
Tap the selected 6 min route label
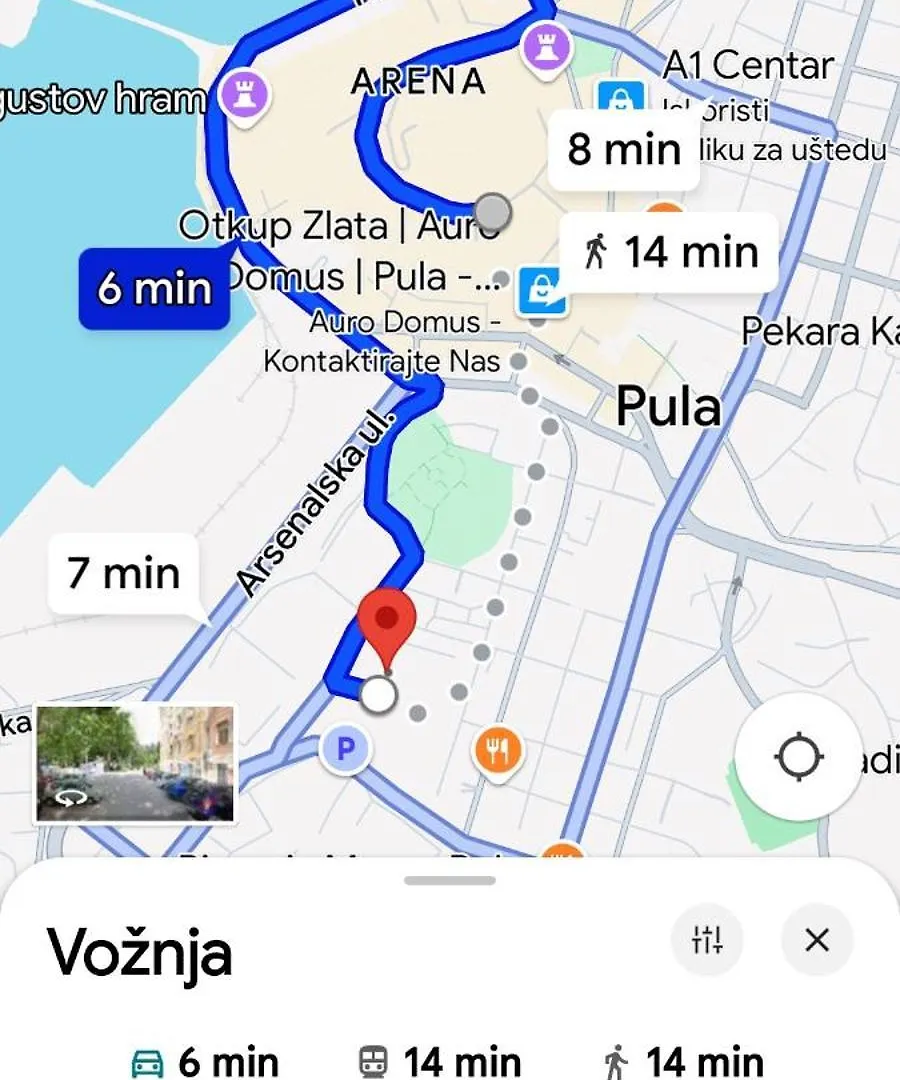154,288
